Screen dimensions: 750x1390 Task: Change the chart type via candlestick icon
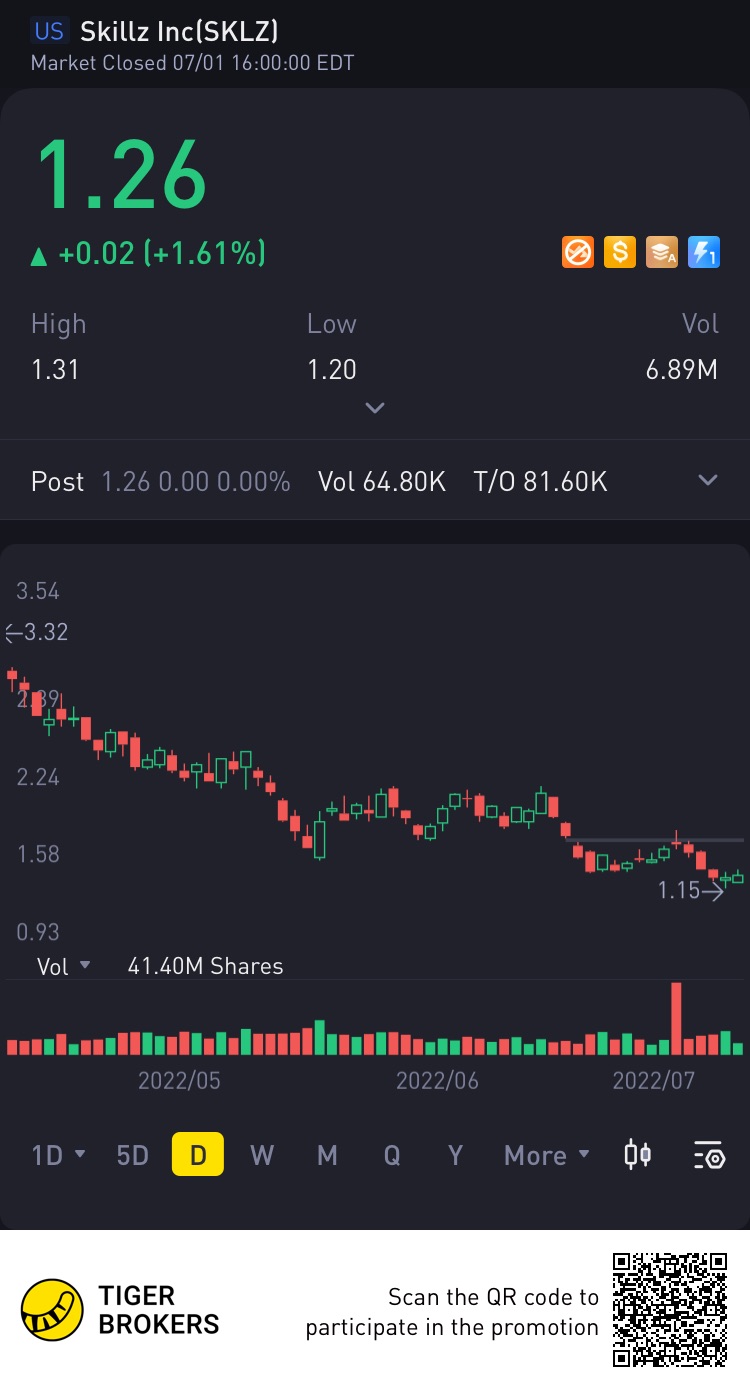click(x=637, y=1155)
